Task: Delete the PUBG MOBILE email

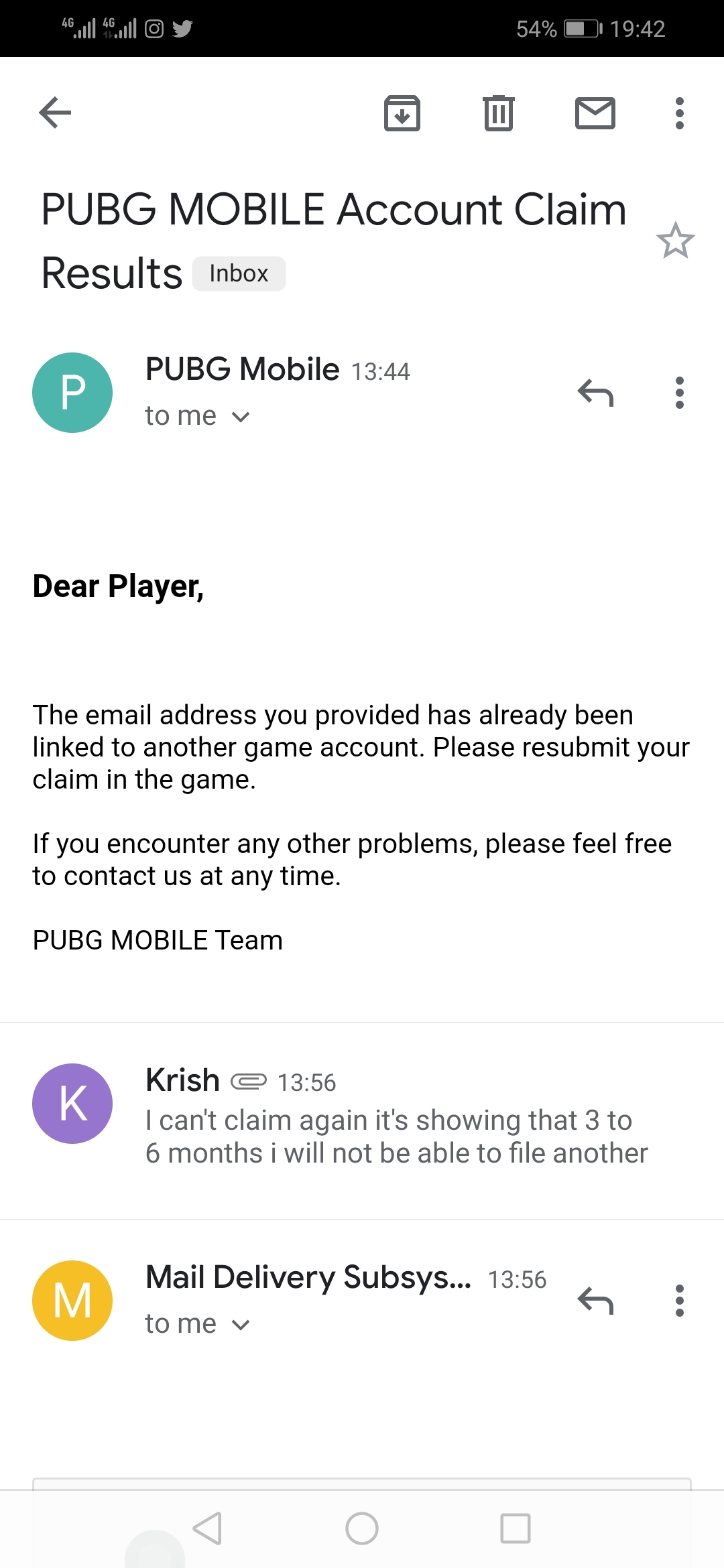Action: click(x=497, y=113)
